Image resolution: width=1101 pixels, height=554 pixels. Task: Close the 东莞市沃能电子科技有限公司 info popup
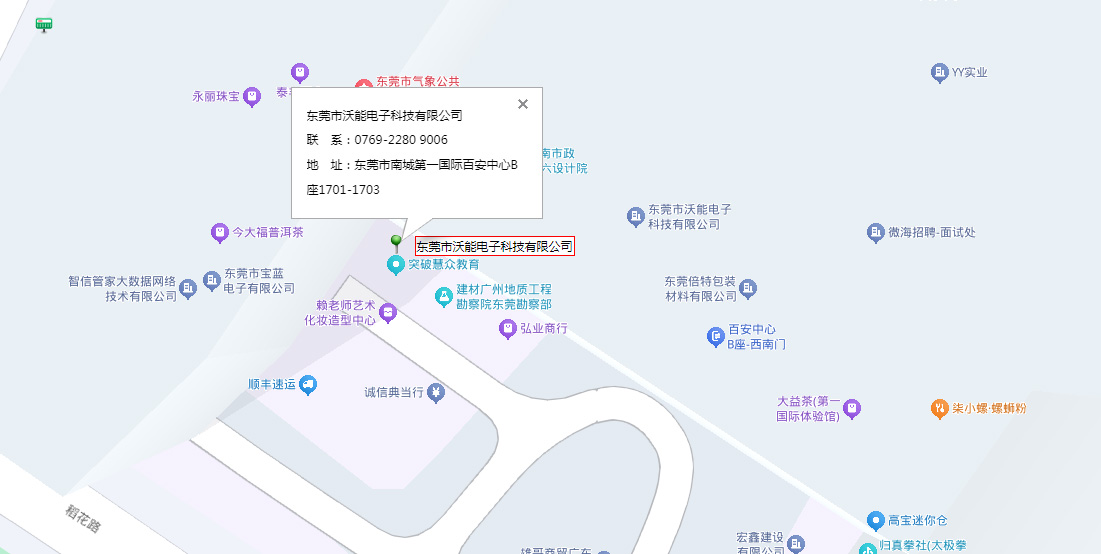click(x=522, y=104)
